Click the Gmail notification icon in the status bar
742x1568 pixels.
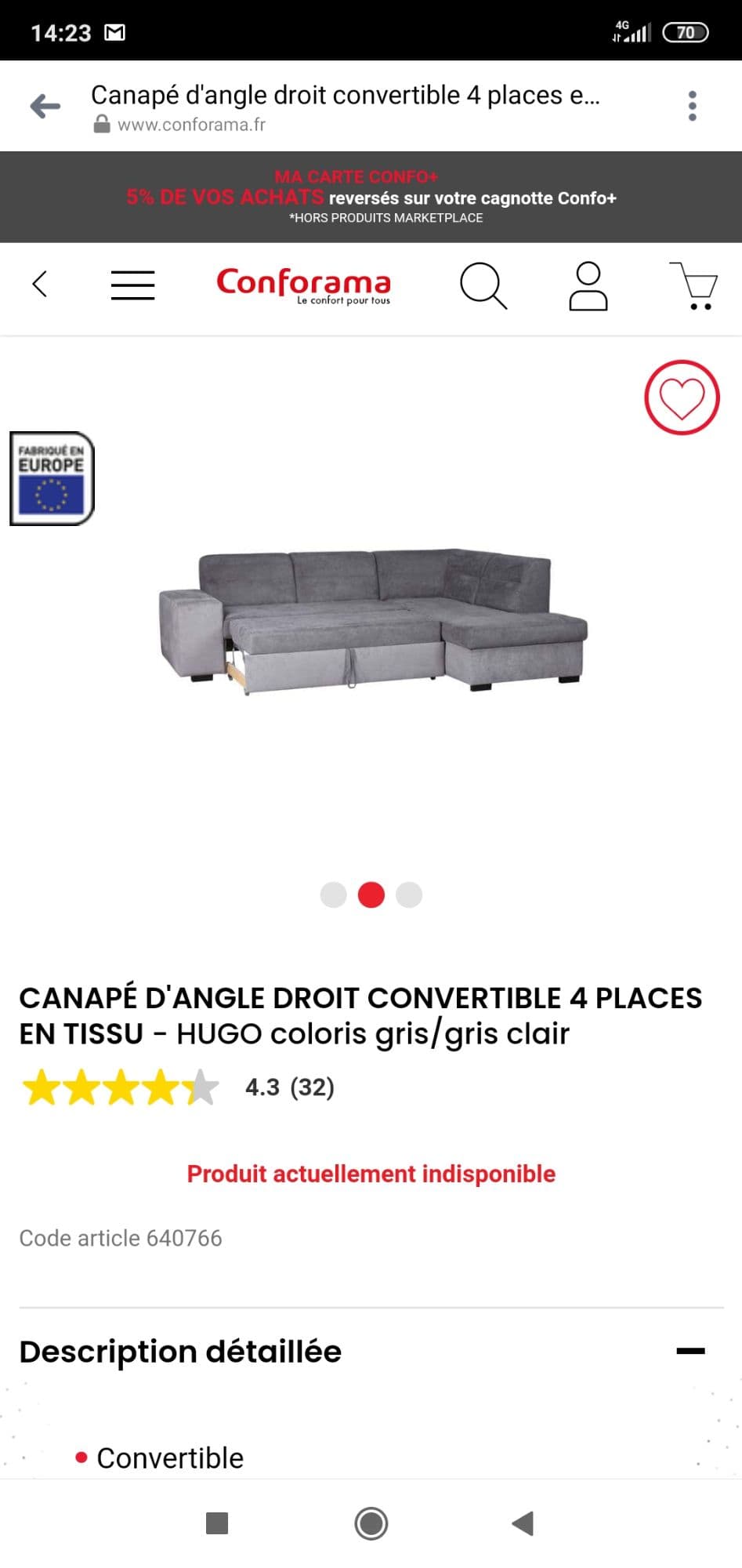(114, 31)
